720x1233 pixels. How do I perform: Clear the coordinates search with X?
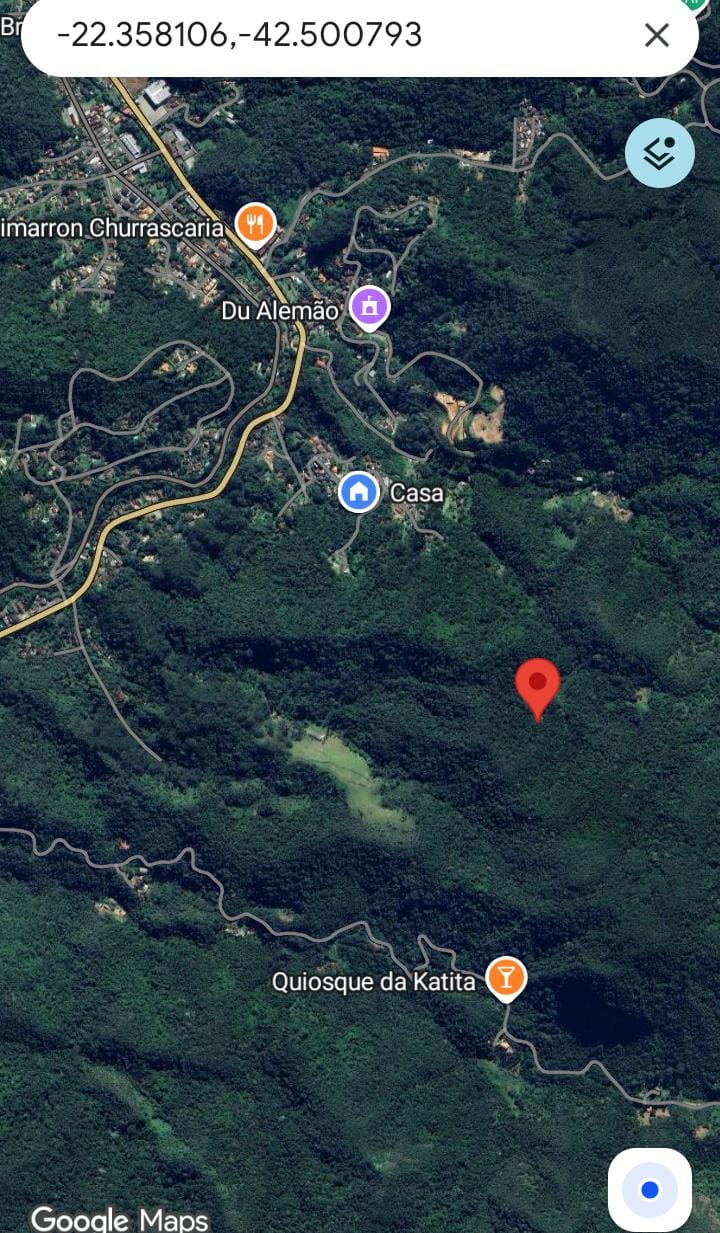656,36
